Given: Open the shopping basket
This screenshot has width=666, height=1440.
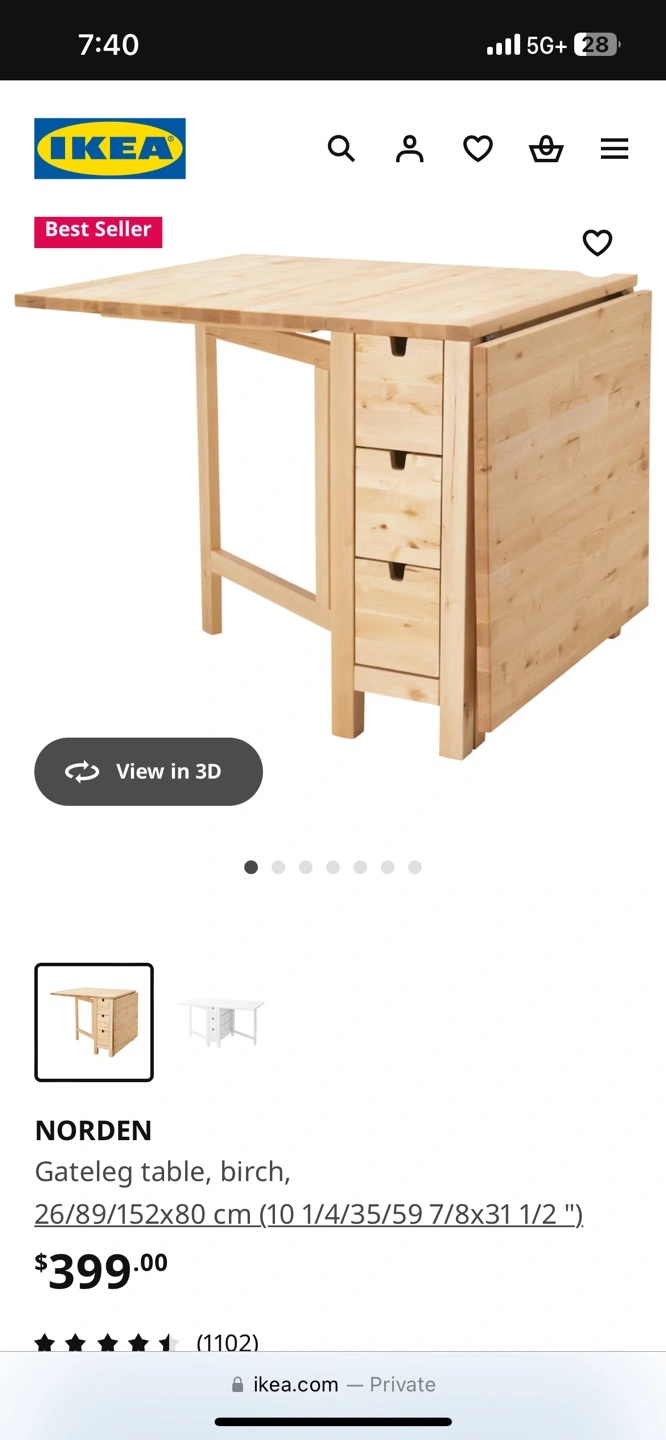Looking at the screenshot, I should pos(546,149).
